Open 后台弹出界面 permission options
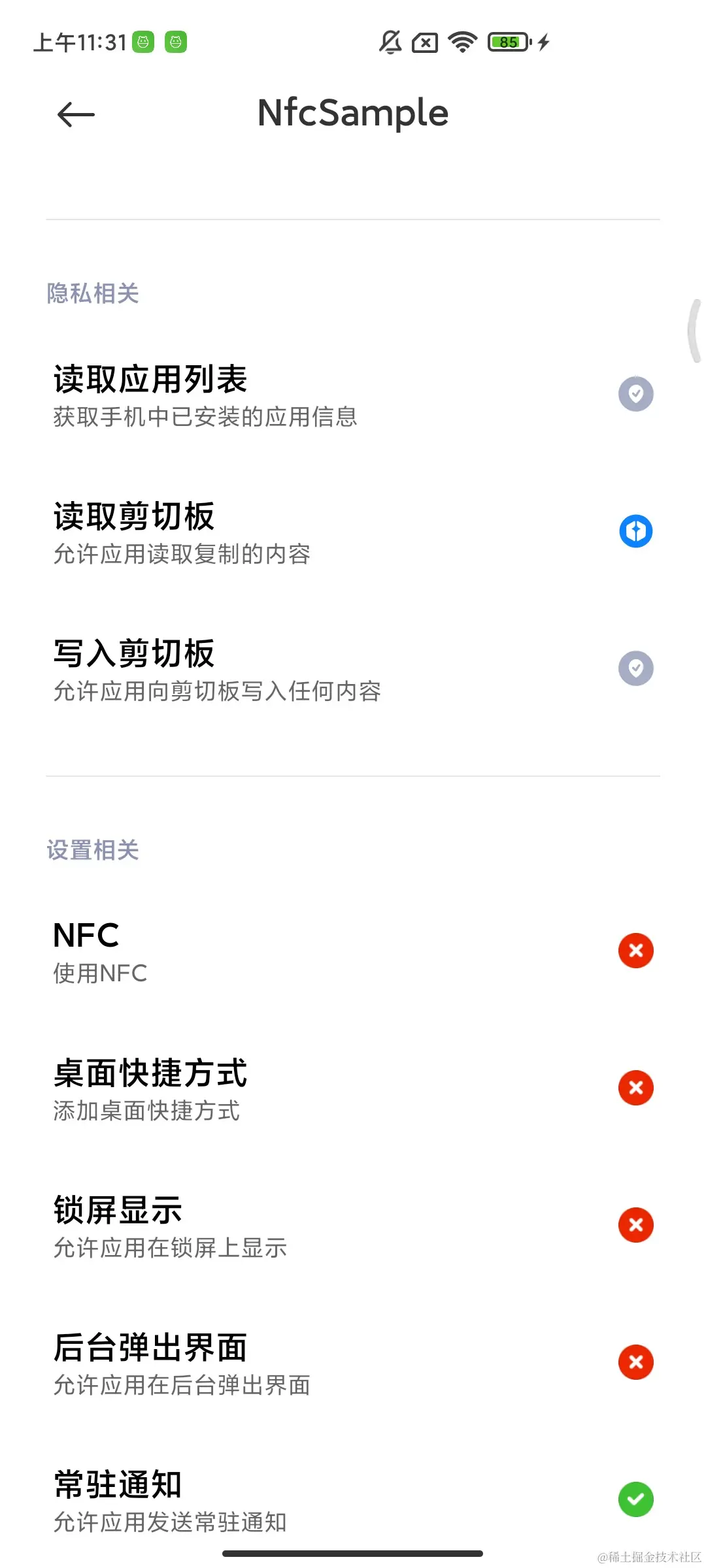Screen dimensions: 706x1568 [x=353, y=1364]
